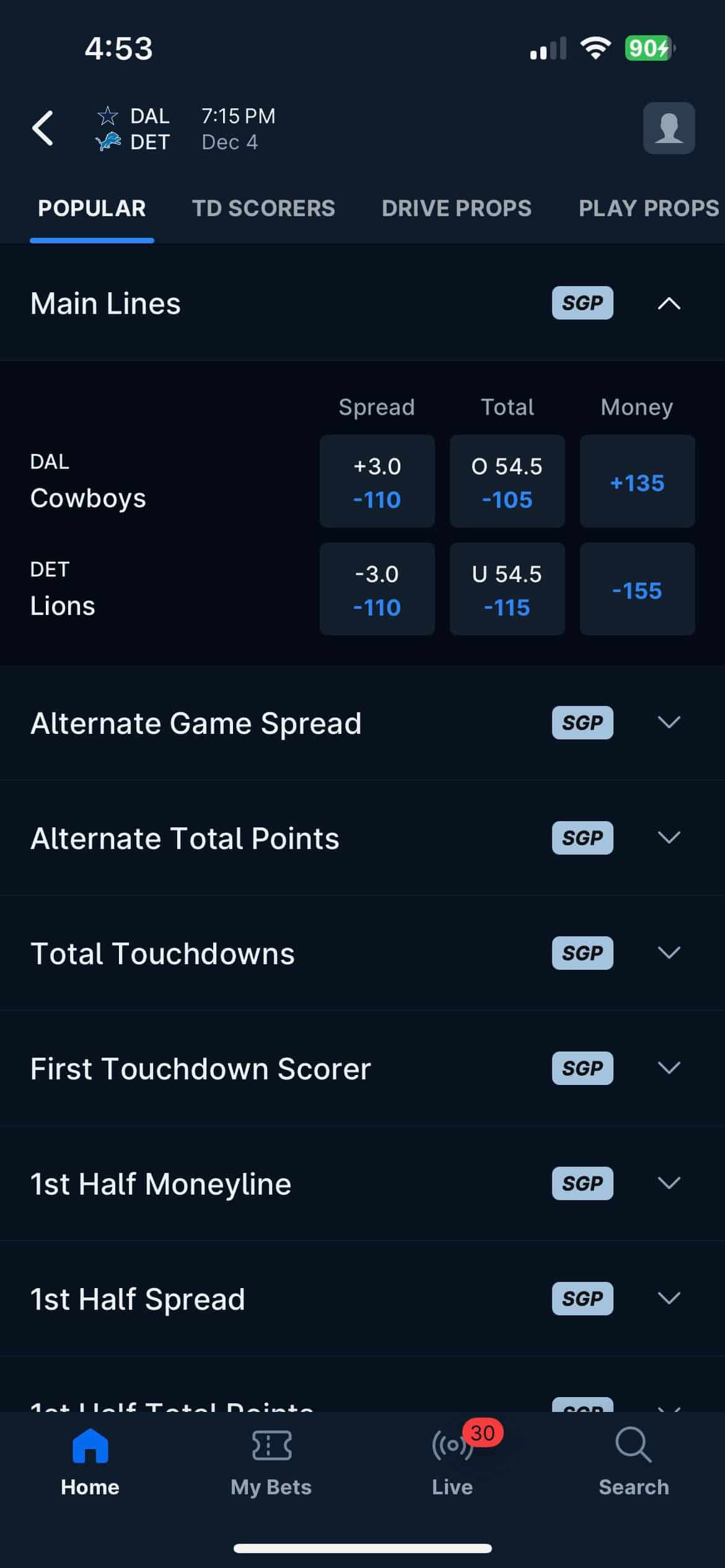Open the Play Props tab
This screenshot has height=1568, width=725.
click(648, 209)
